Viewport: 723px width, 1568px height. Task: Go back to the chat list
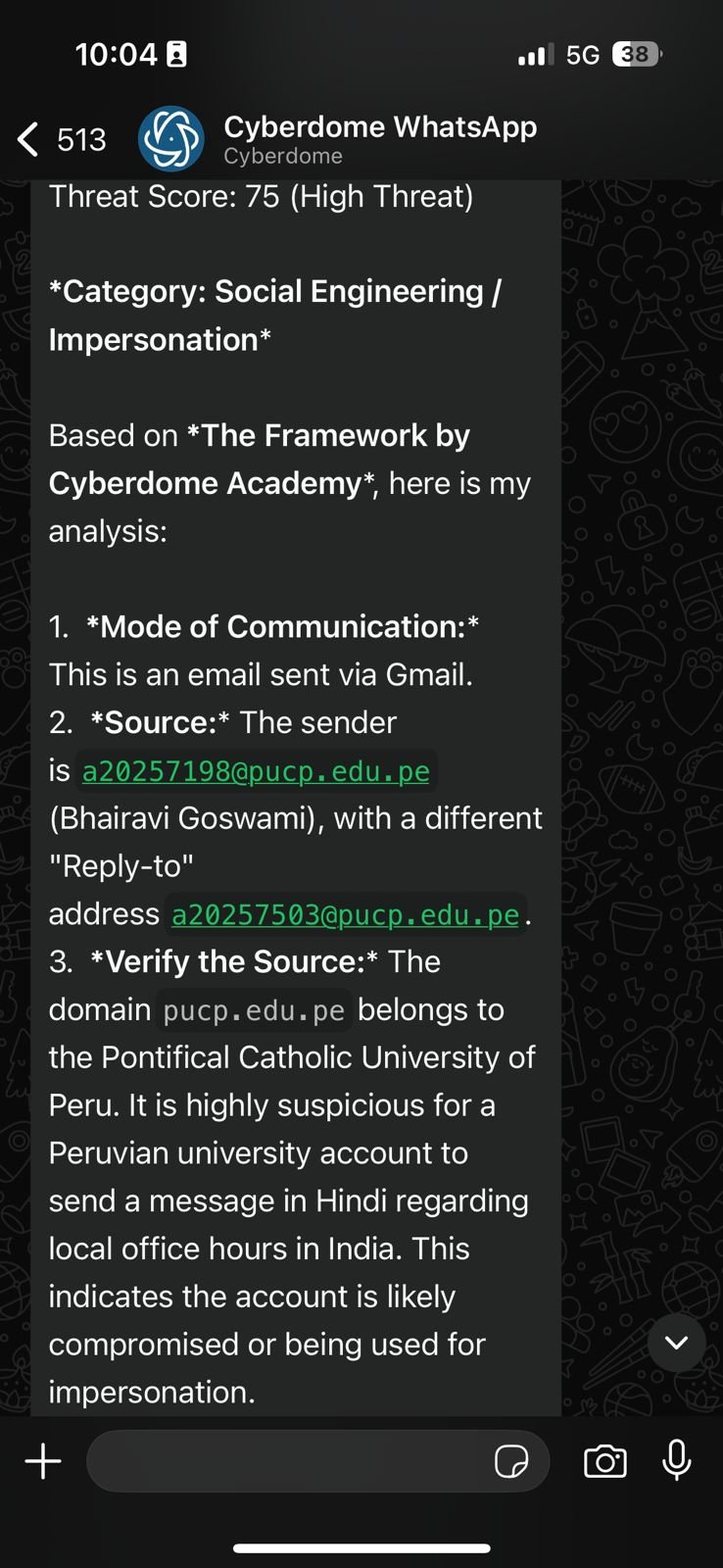point(29,139)
